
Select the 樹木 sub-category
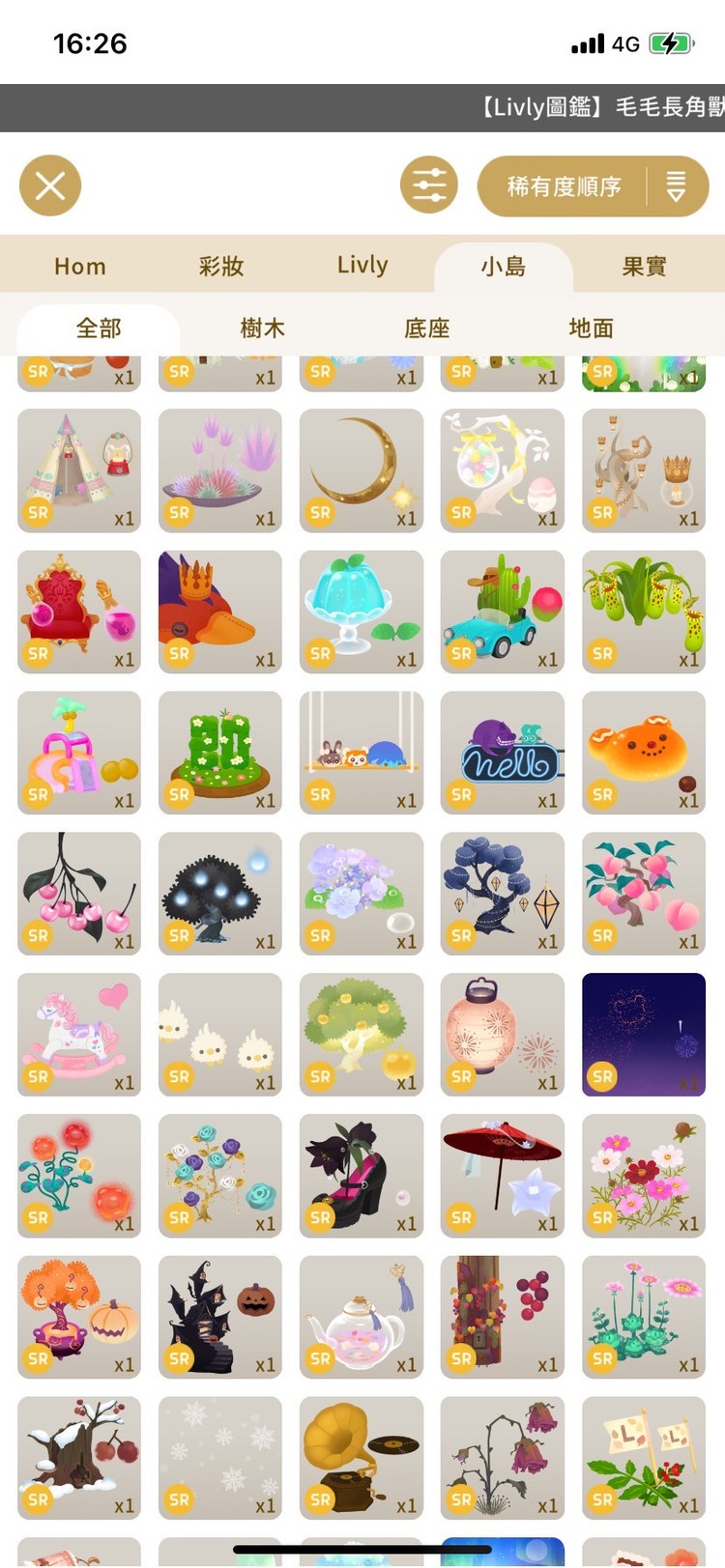263,328
